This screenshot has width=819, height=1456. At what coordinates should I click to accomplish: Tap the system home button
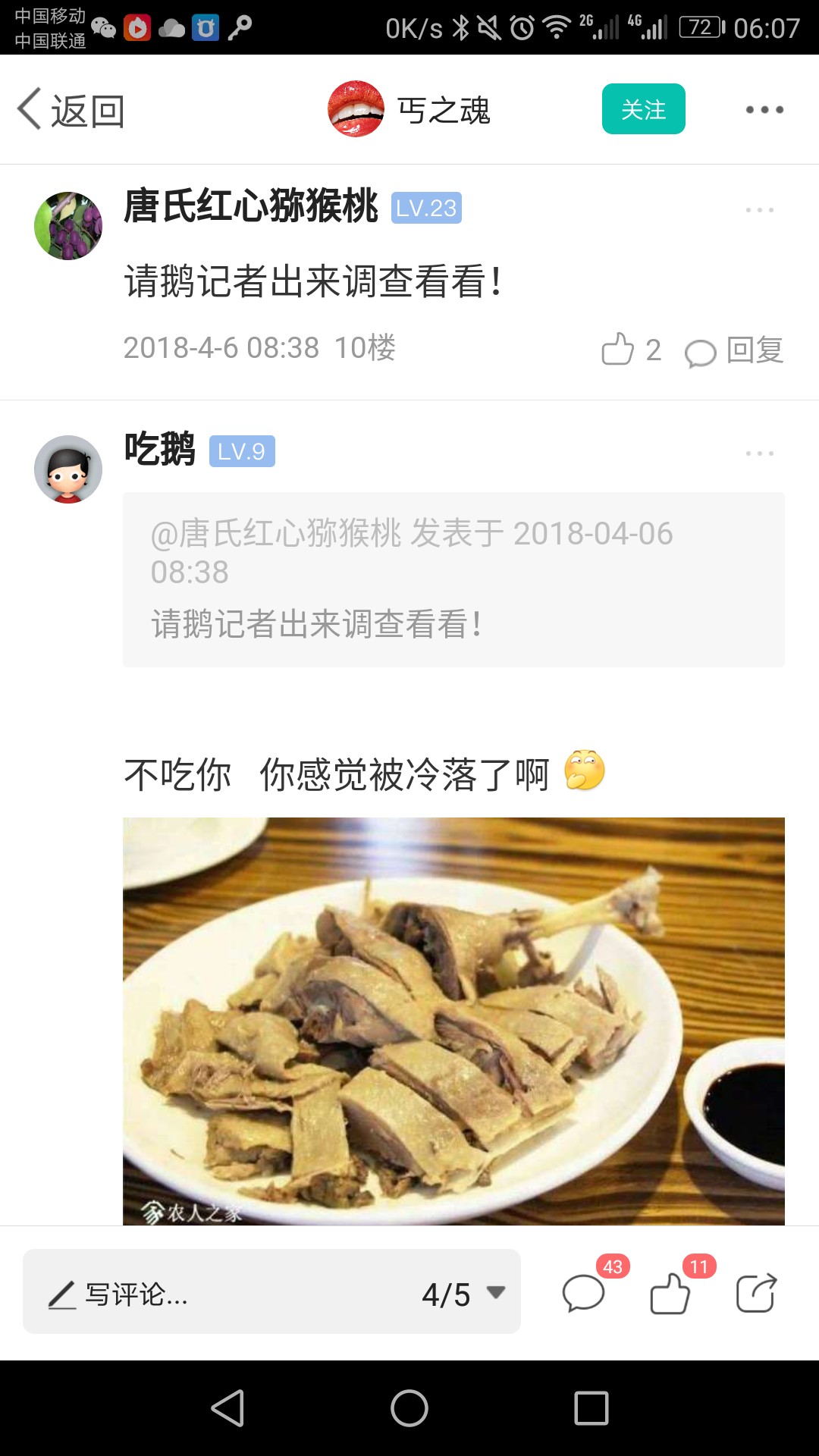click(409, 1408)
